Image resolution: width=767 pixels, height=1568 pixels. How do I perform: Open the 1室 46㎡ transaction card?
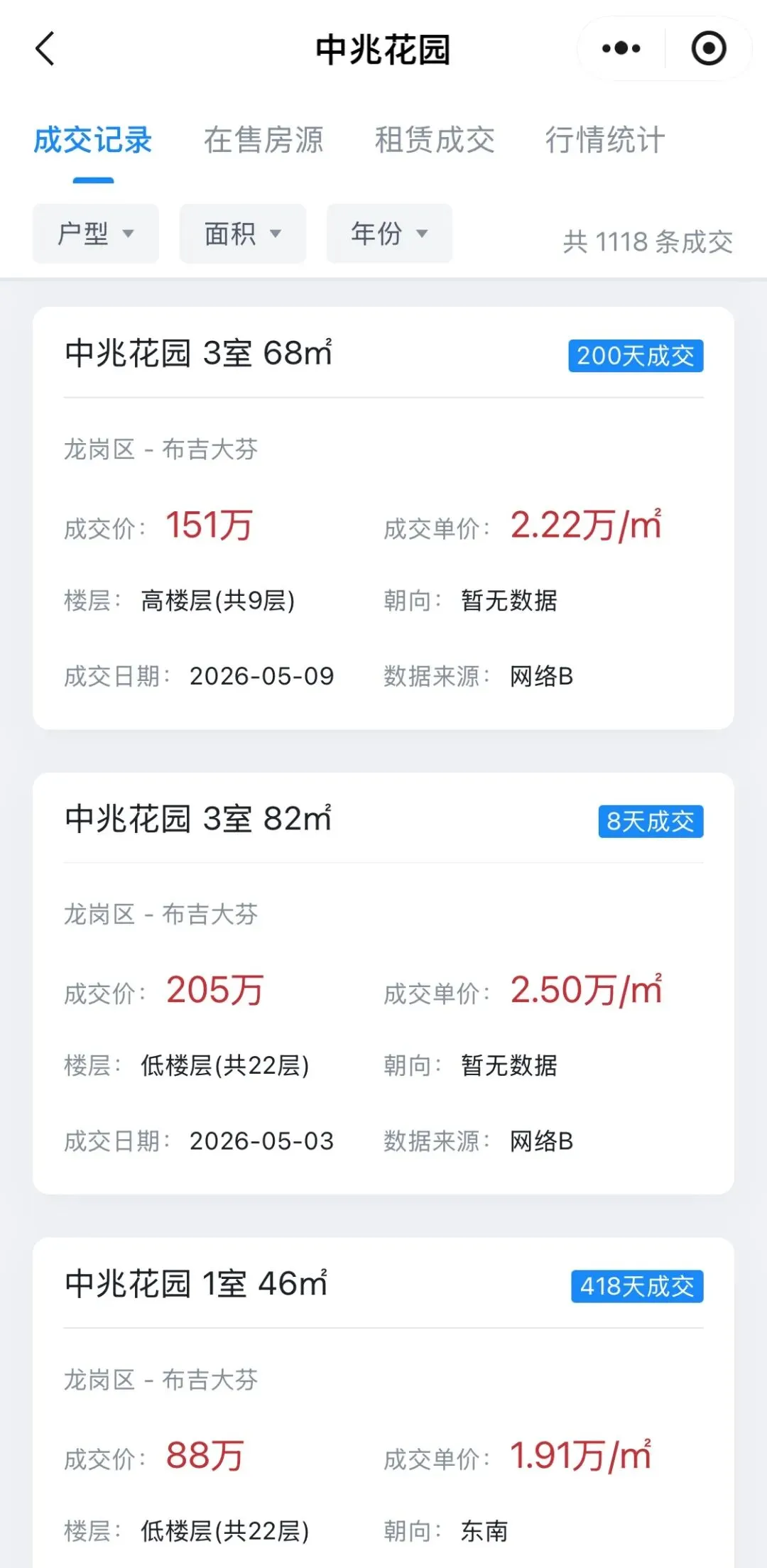383,1403
